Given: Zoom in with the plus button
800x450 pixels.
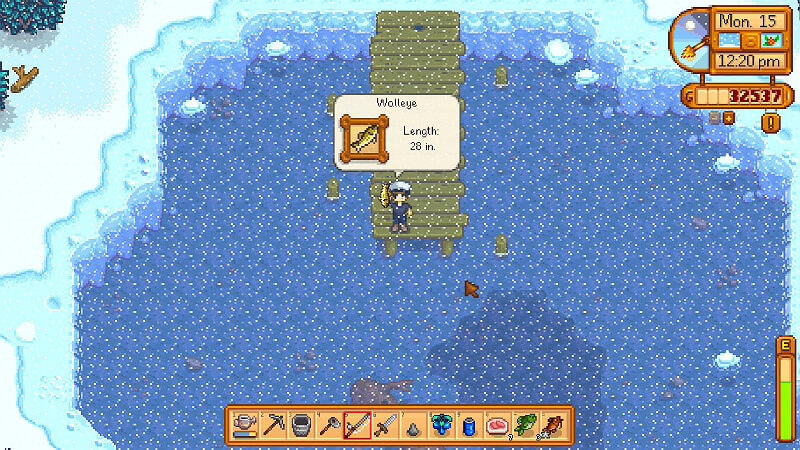Looking at the screenshot, I should pyautogui.click(x=728, y=117).
